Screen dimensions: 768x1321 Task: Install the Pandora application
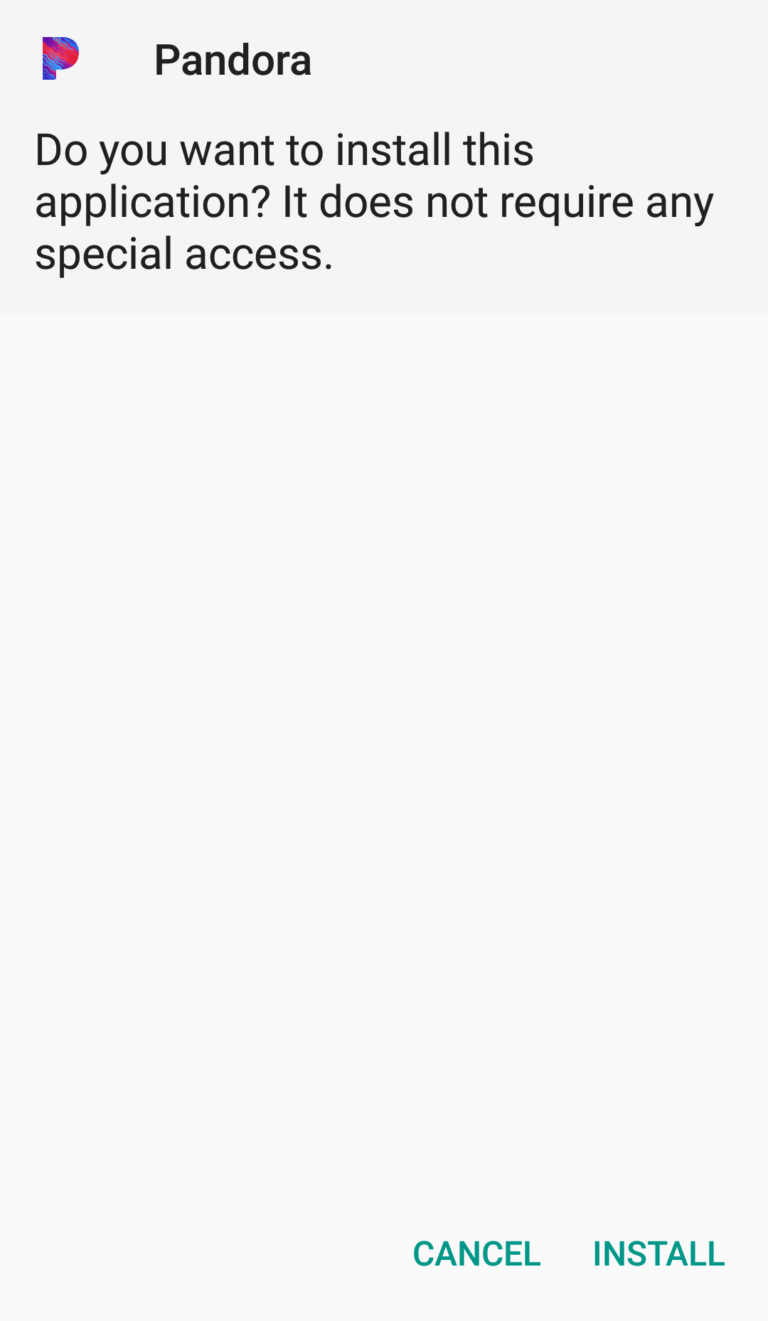(x=658, y=1253)
